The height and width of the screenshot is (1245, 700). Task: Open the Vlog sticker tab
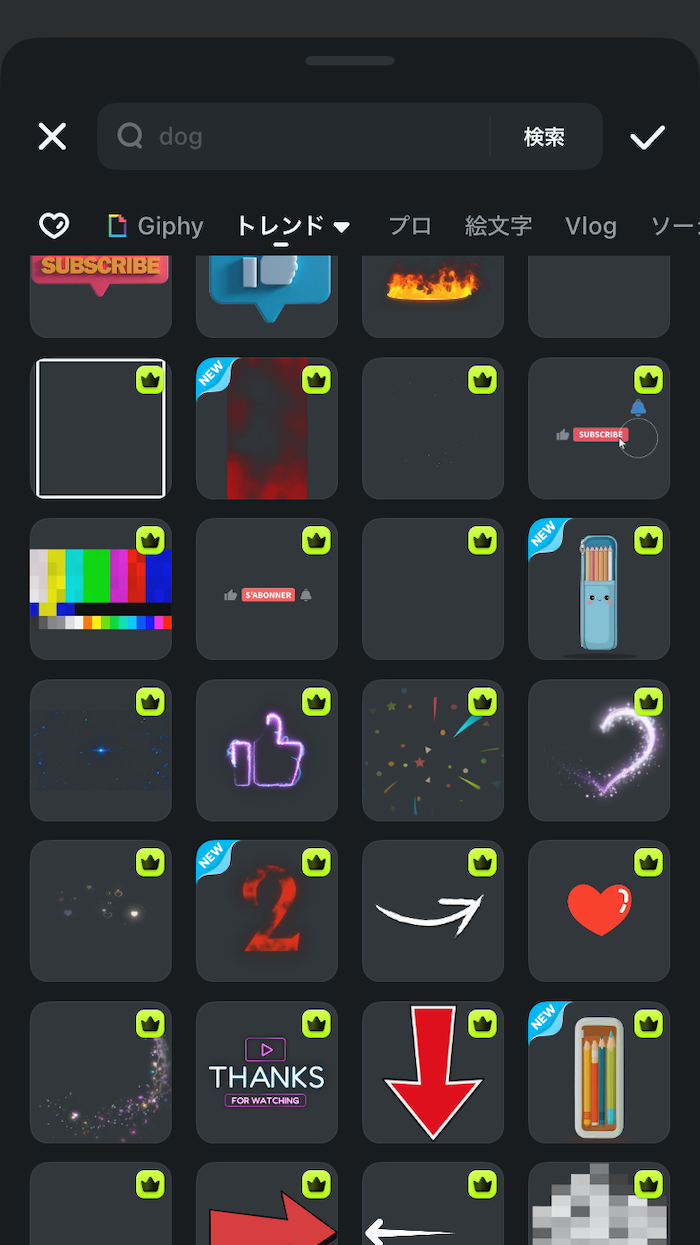point(590,226)
